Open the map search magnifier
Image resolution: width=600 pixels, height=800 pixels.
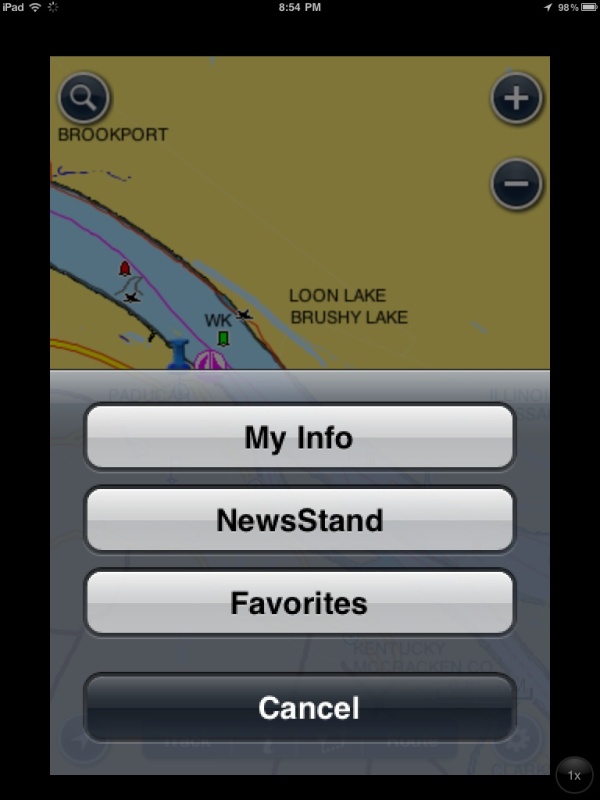point(85,98)
